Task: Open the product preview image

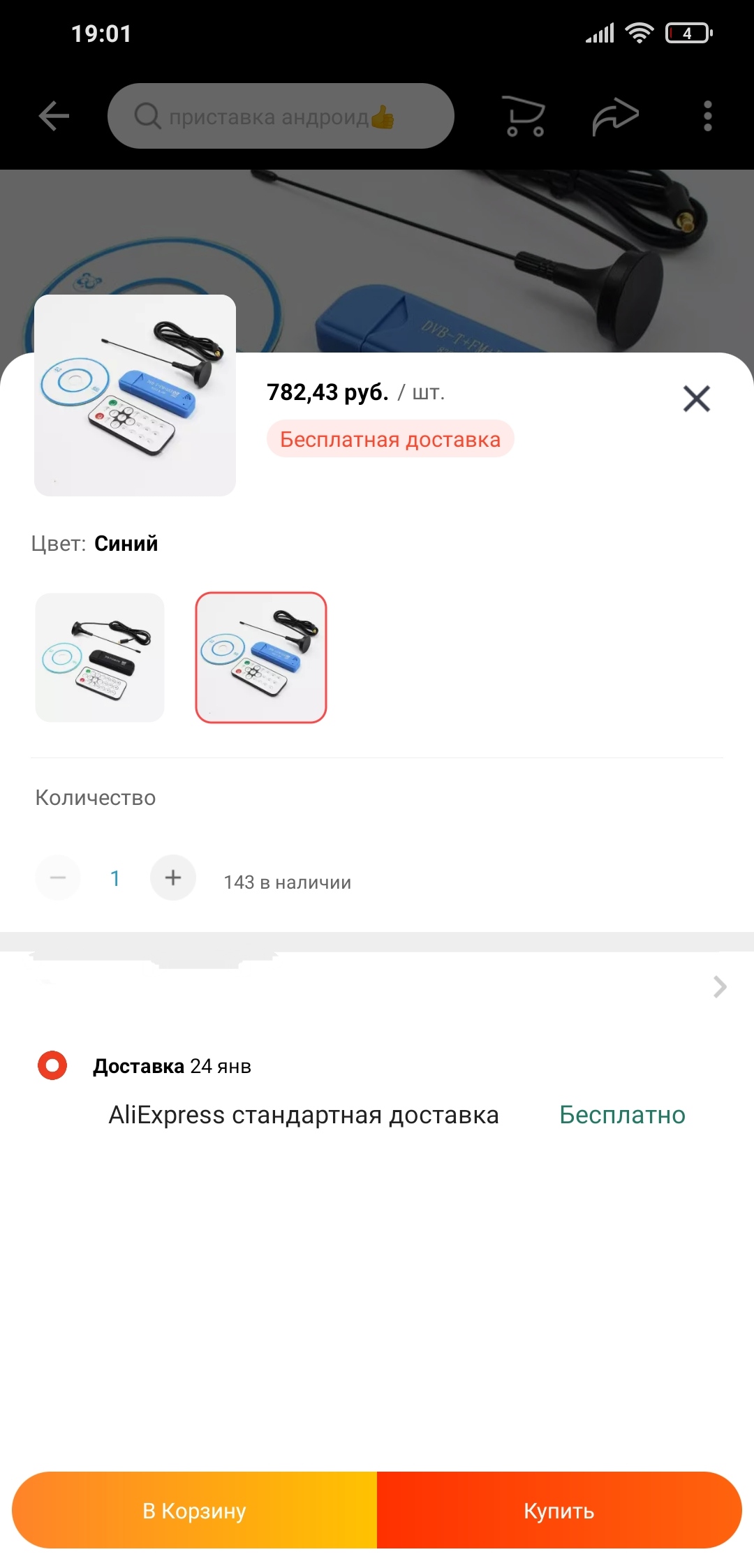Action: pyautogui.click(x=135, y=395)
